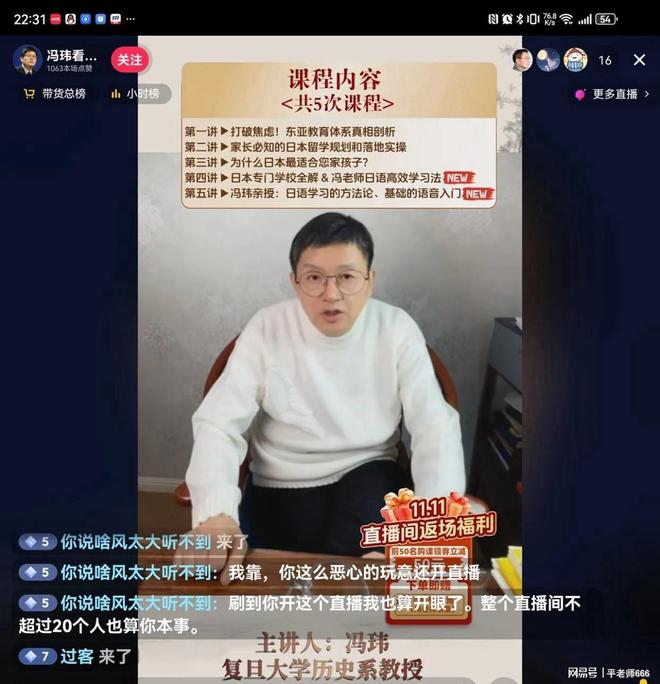Open the first viewer avatar at top

522,60
